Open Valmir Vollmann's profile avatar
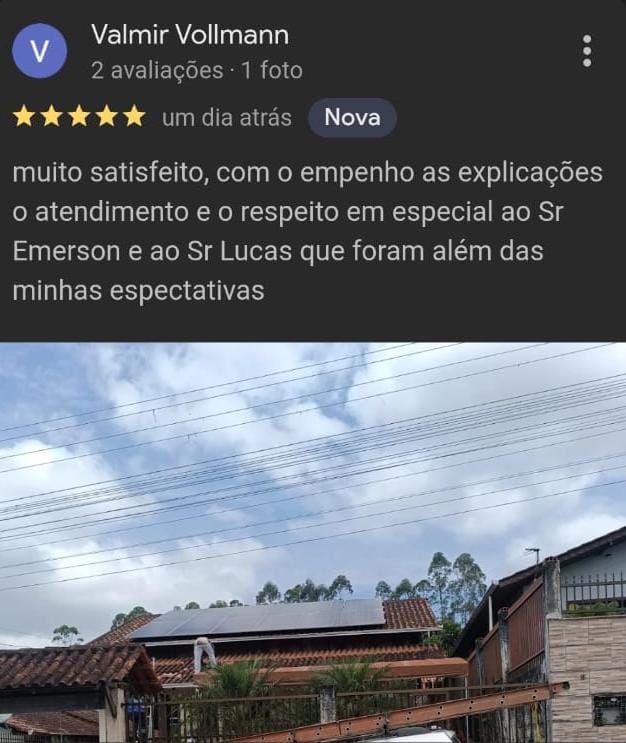Image resolution: width=626 pixels, height=743 pixels. 40,52
